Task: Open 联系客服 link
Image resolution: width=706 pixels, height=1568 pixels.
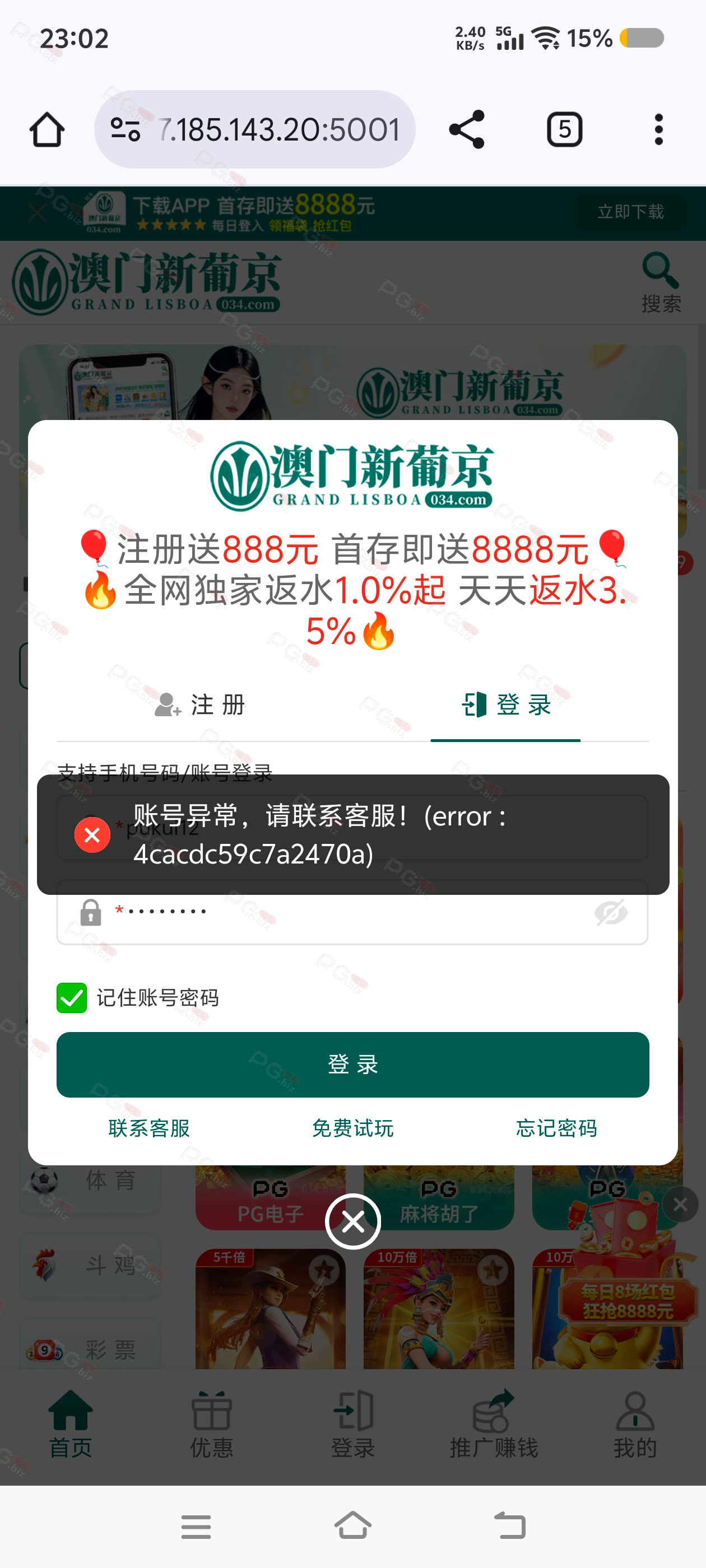Action: coord(149,1128)
